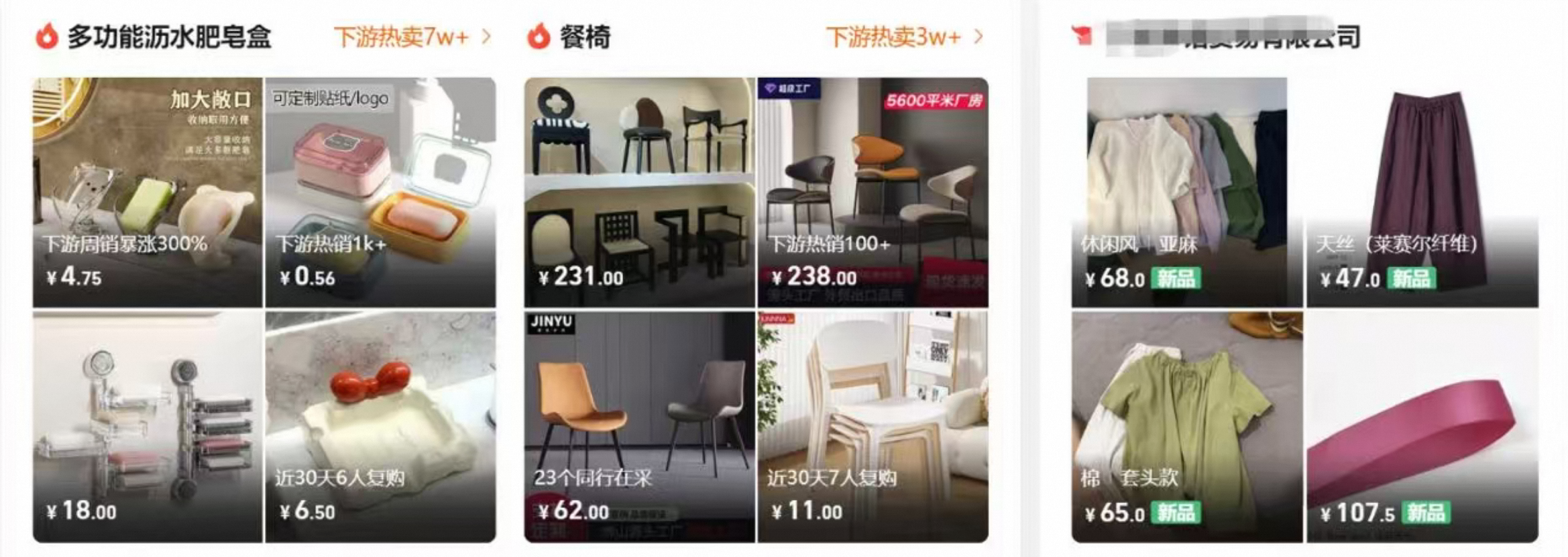Open the ¥18.00 wall-mounted soap rack

click(148, 426)
